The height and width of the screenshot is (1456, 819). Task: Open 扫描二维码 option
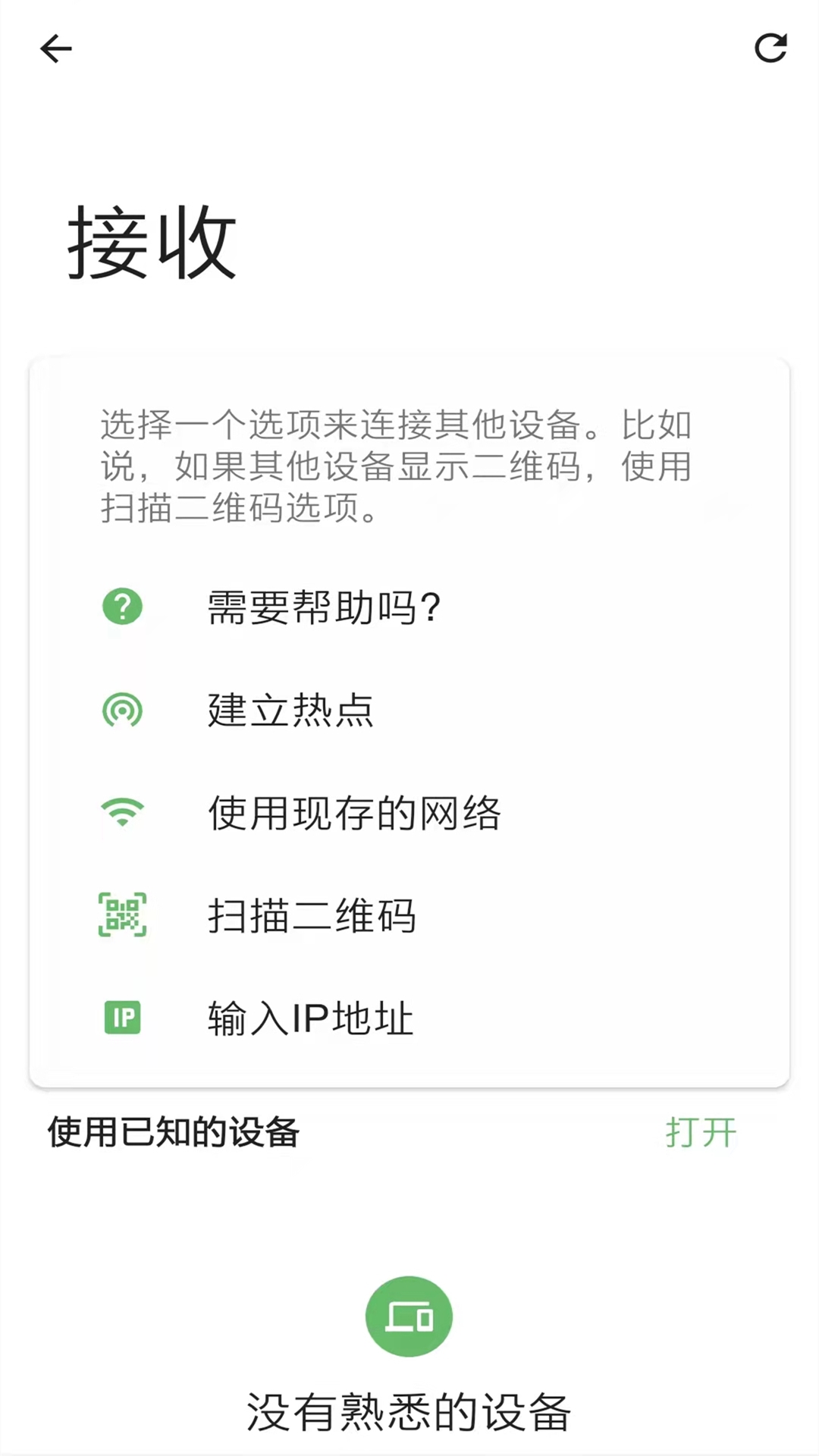(311, 915)
